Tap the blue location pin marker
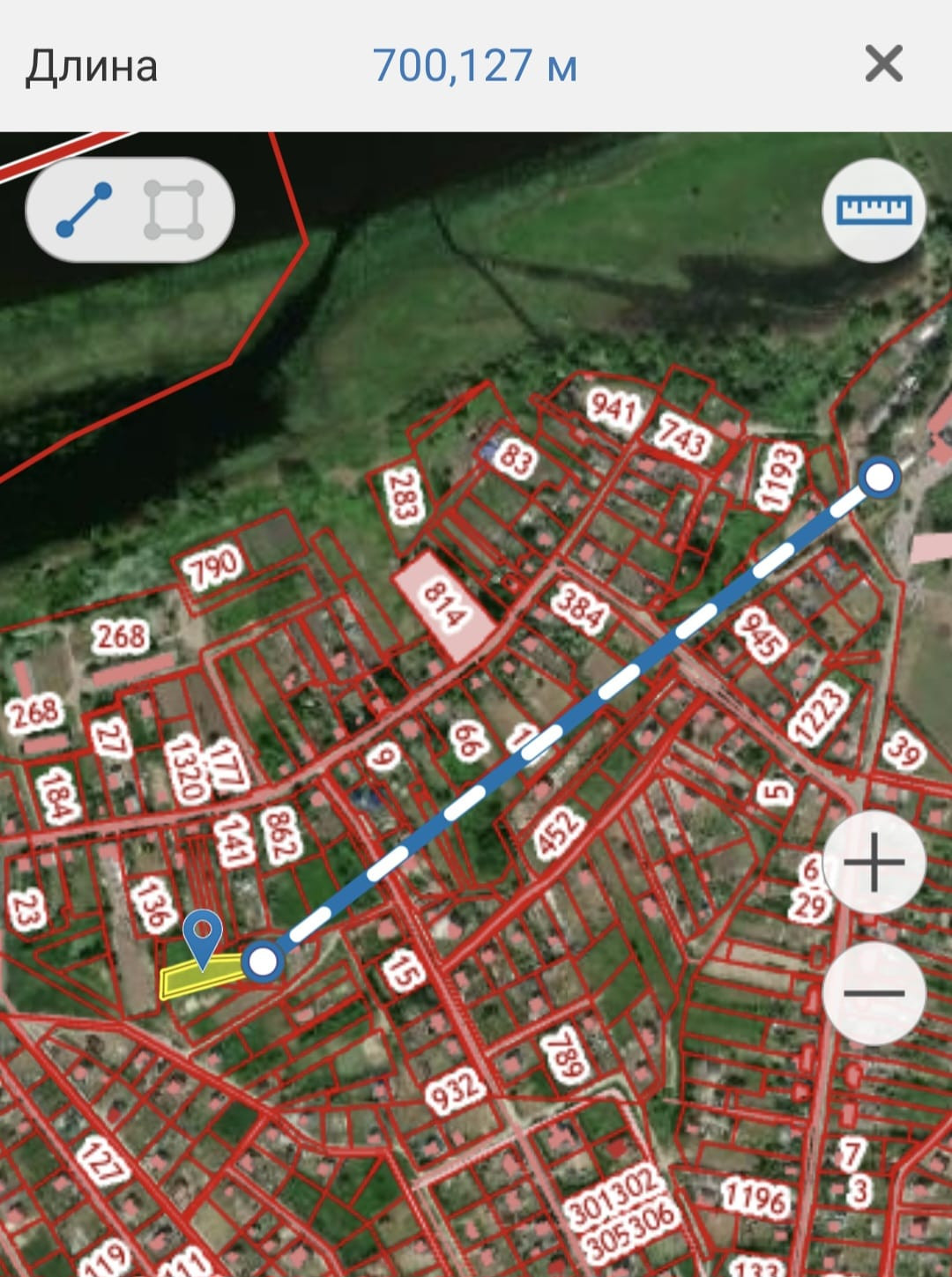Image resolution: width=952 pixels, height=1277 pixels. pyautogui.click(x=203, y=936)
